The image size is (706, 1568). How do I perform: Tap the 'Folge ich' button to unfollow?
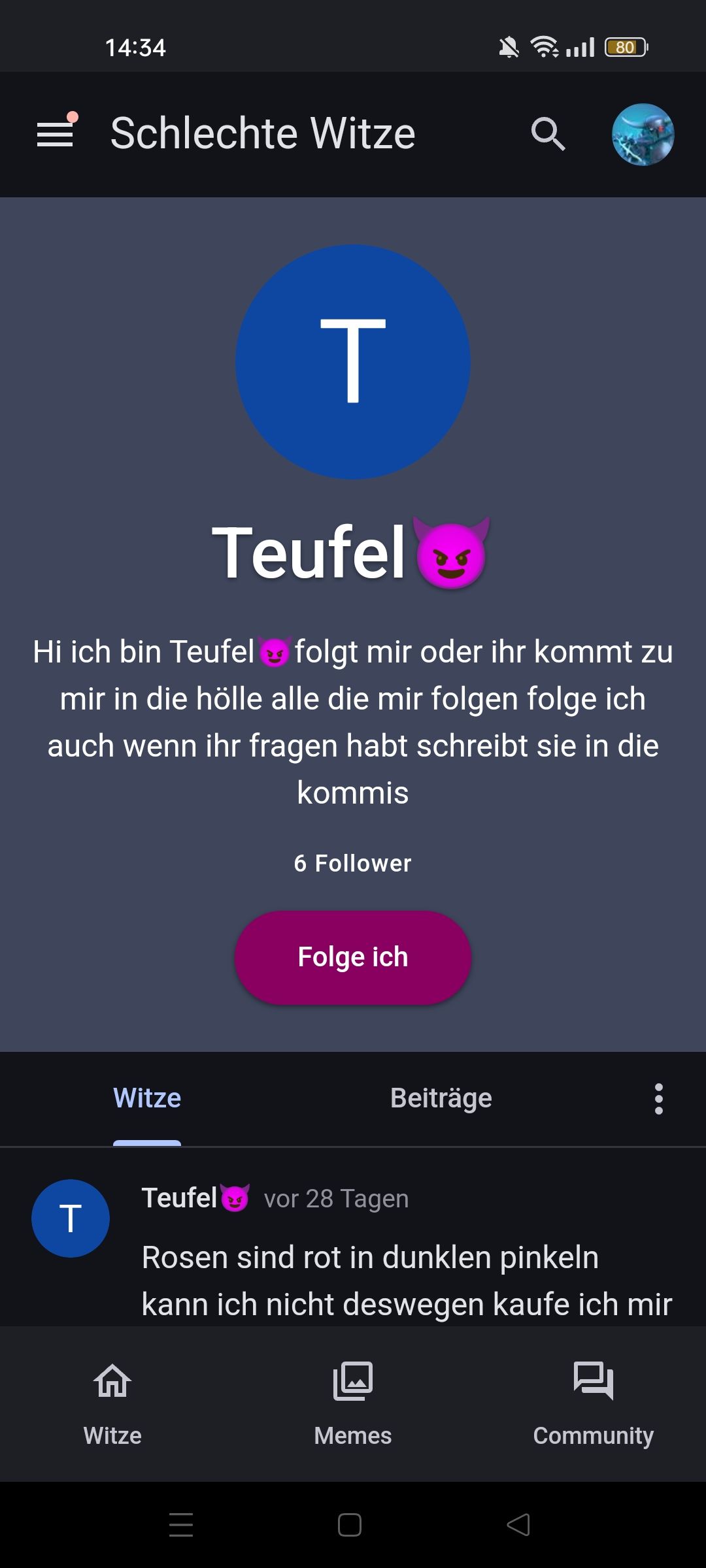[353, 957]
